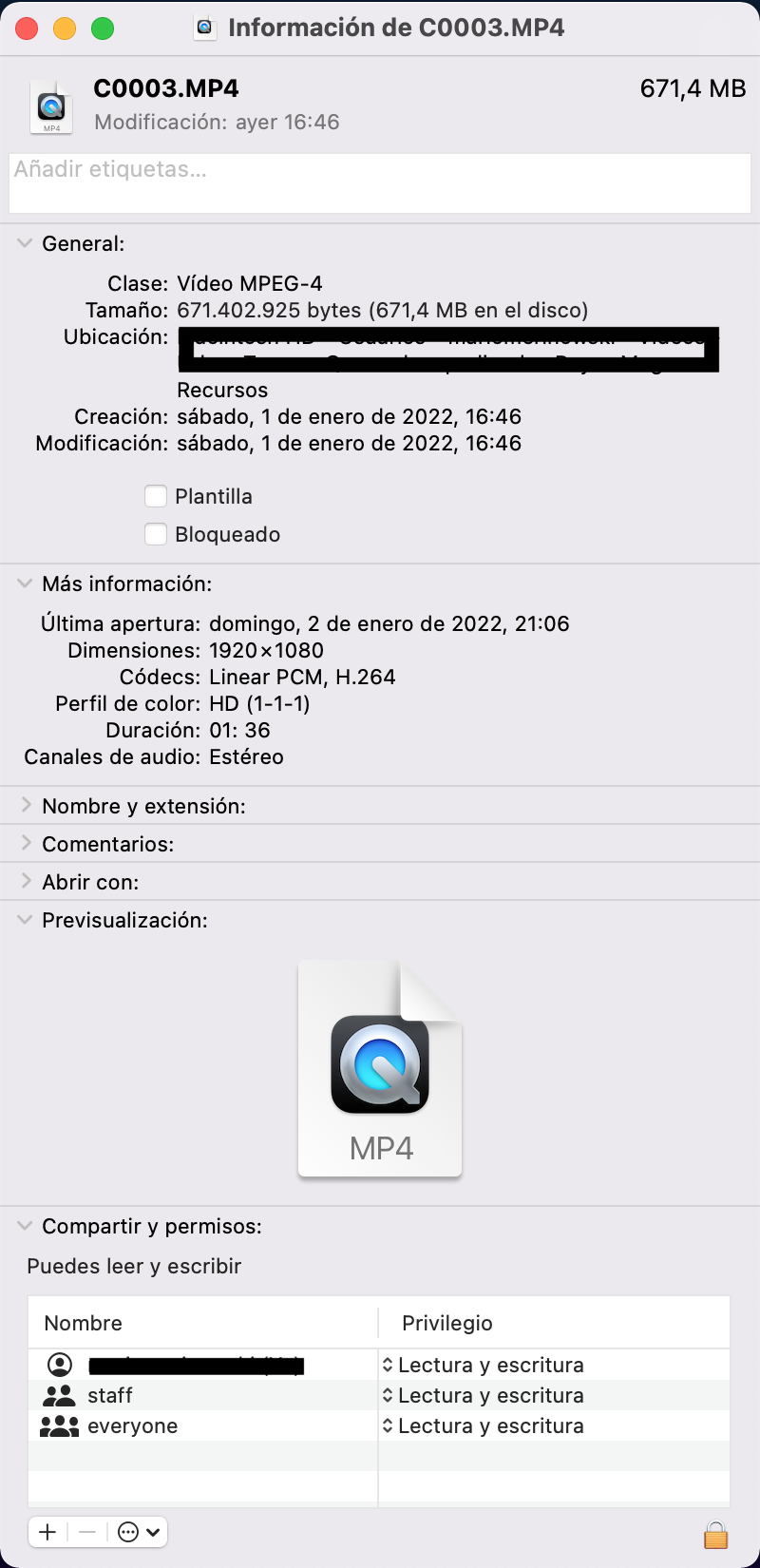
Task: Open privilege dropdown for the owner user
Action: click(484, 1365)
